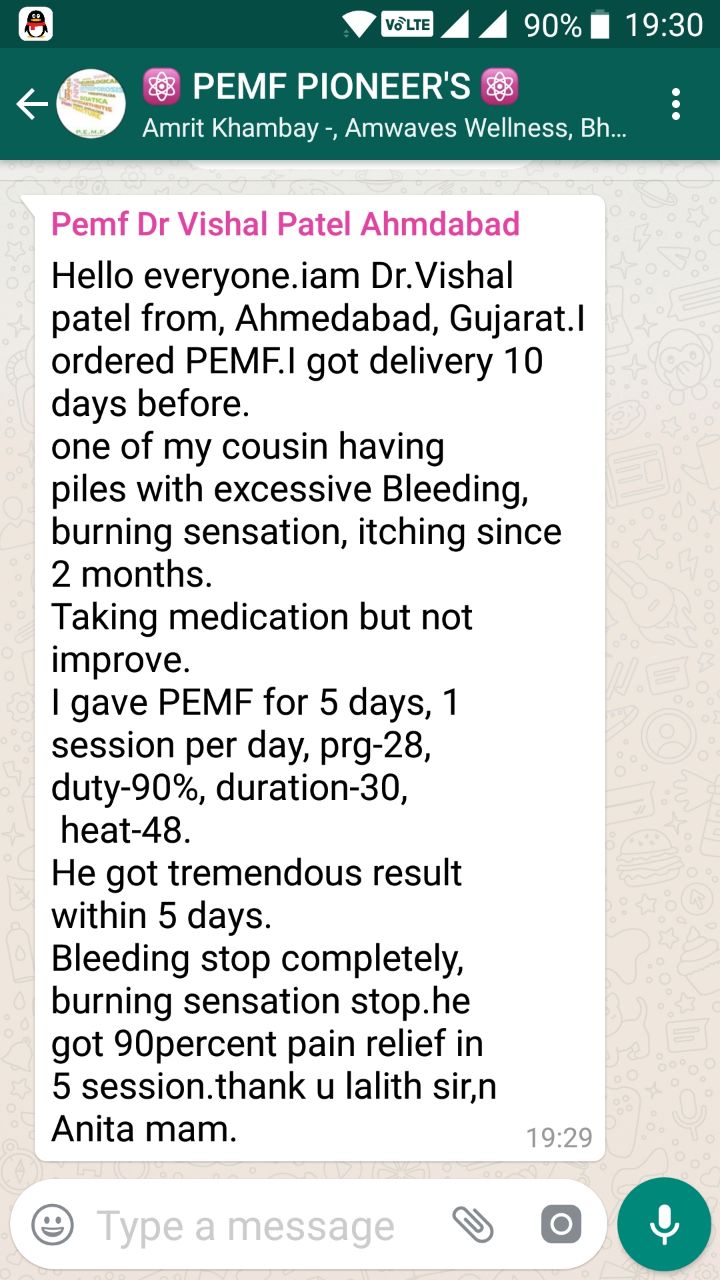Tap the microphone voice message button
Image resolution: width=720 pixels, height=1280 pixels.
tap(664, 1224)
